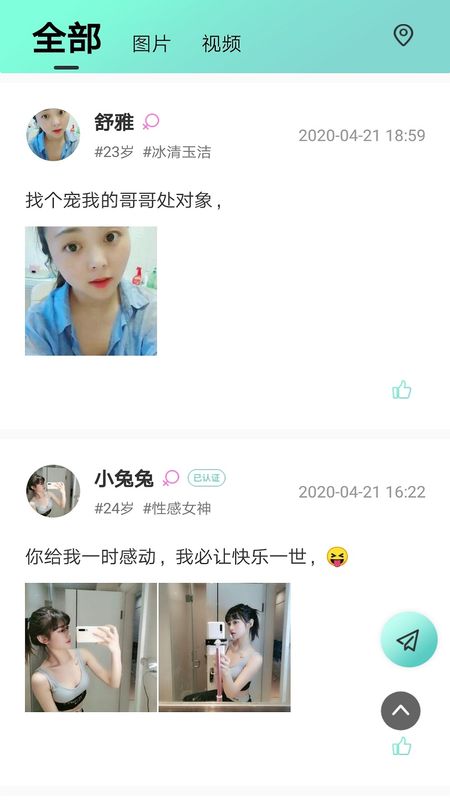Switch to the 视频 tab
This screenshot has width=450, height=800.
coord(221,44)
